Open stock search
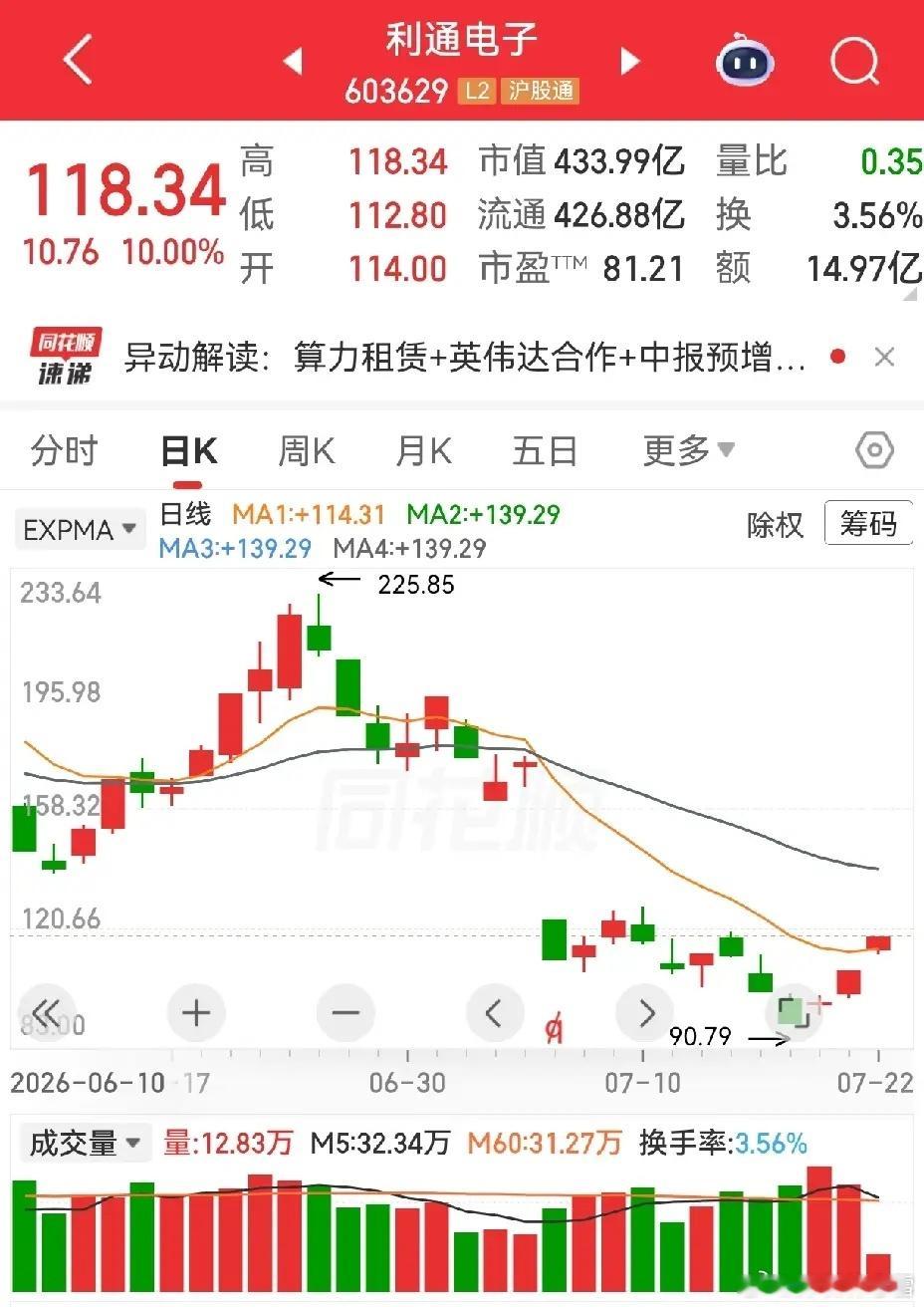924x1307 pixels. [855, 62]
